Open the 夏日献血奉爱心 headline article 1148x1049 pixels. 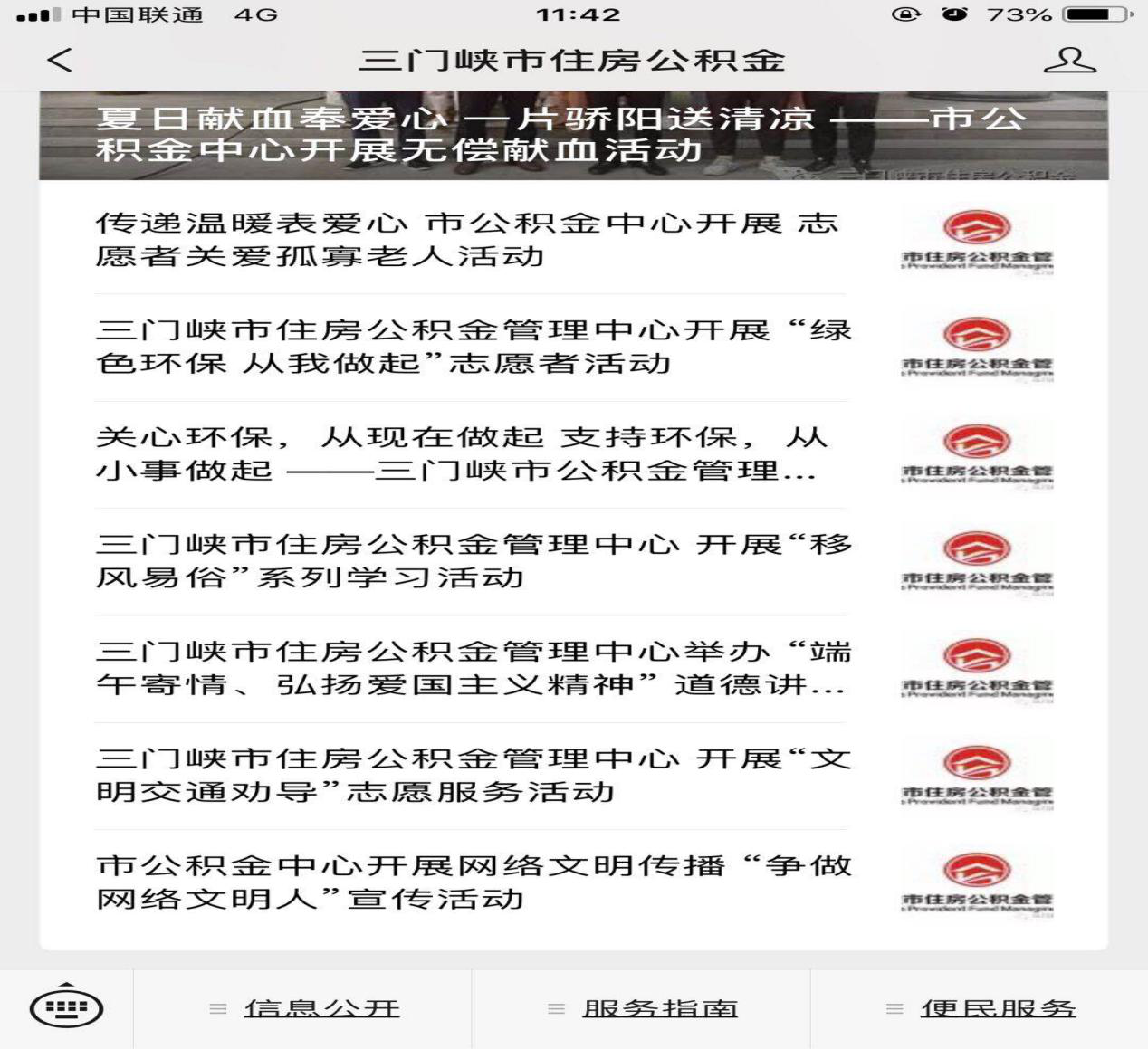(x=561, y=135)
